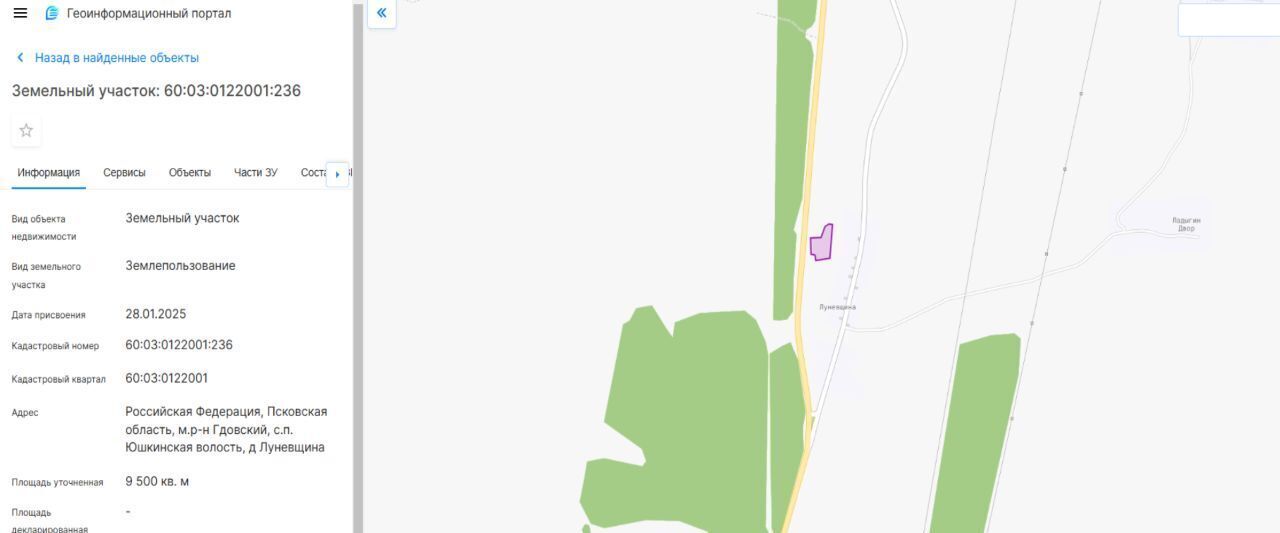
Task: Add this land plot to favorites
Action: 26,130
